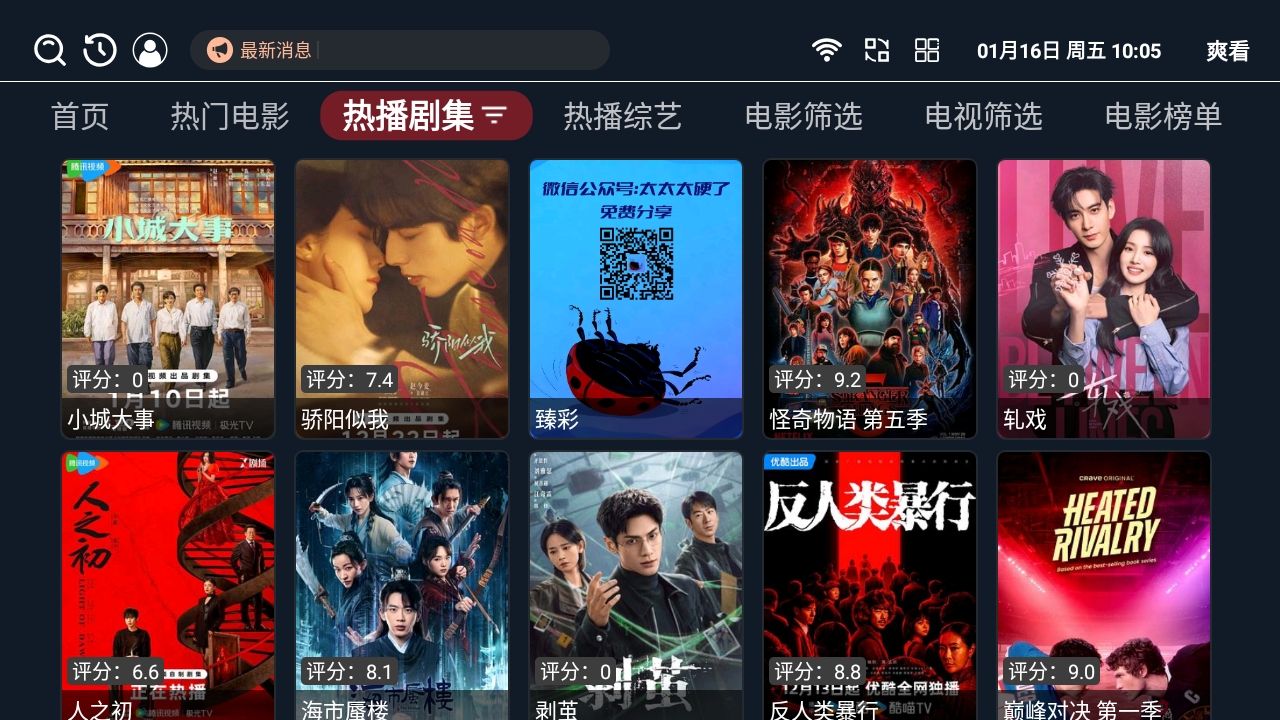Switch to the 首页 tab
Viewport: 1280px width, 720px height.
pos(80,117)
